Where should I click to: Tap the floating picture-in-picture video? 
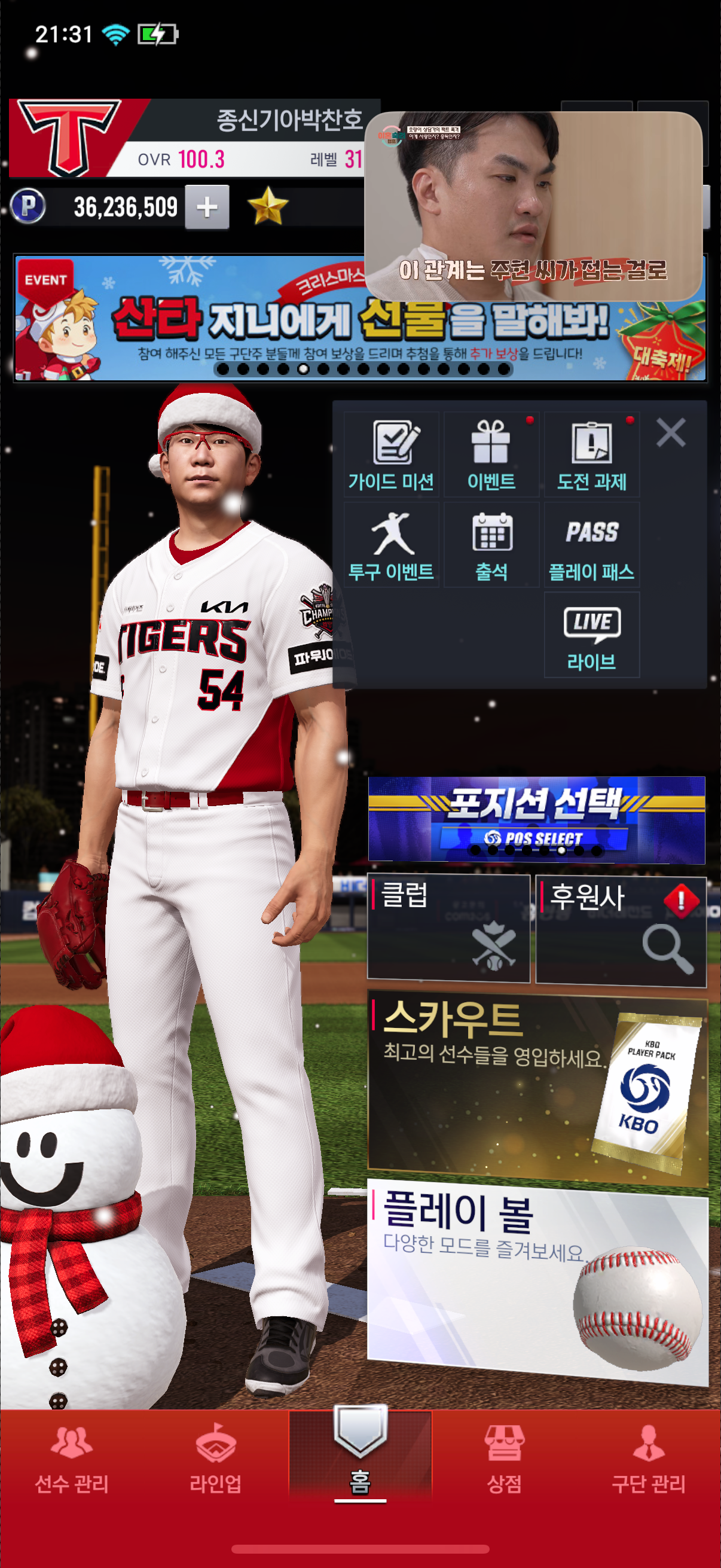pyautogui.click(x=533, y=205)
